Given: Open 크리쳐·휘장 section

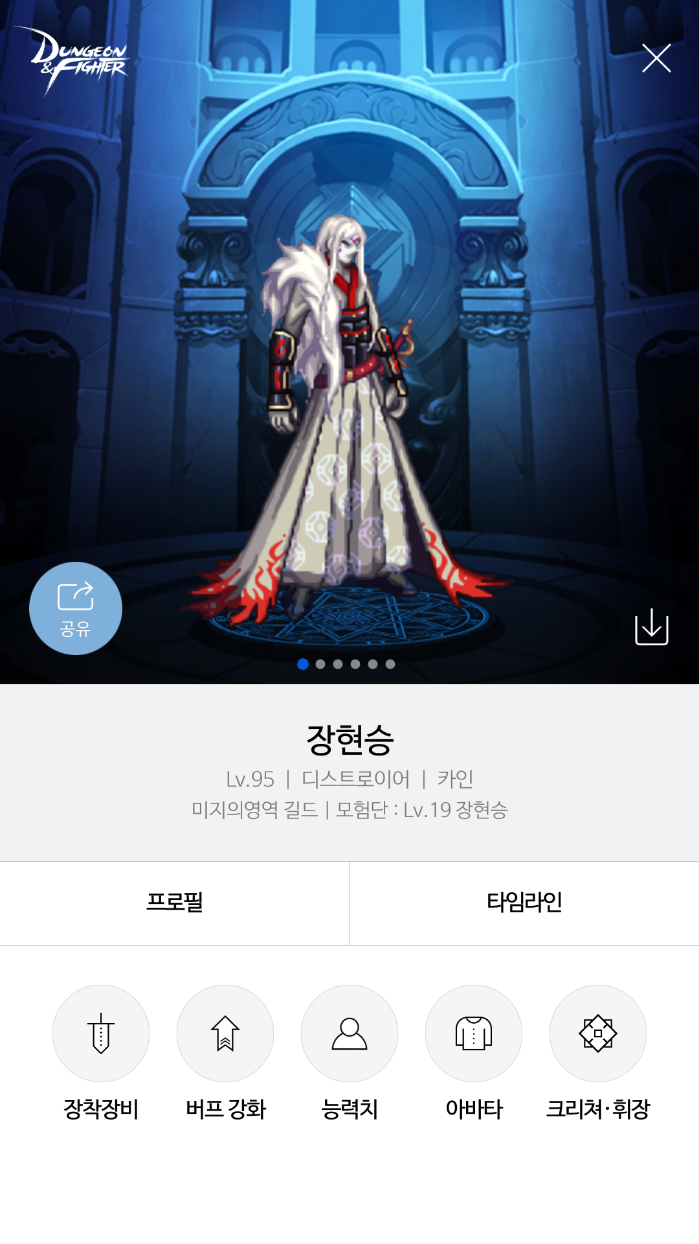Looking at the screenshot, I should click(x=598, y=1034).
